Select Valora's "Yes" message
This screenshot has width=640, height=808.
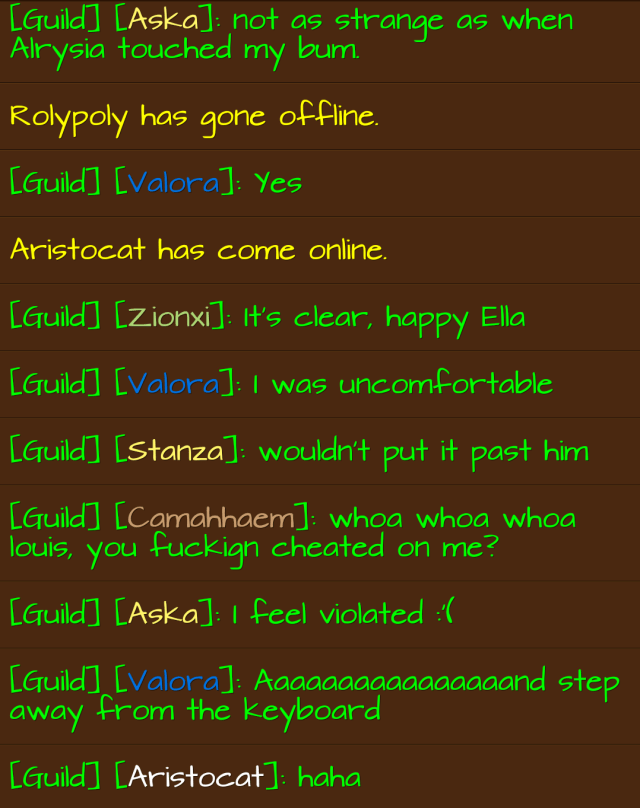pos(320,183)
